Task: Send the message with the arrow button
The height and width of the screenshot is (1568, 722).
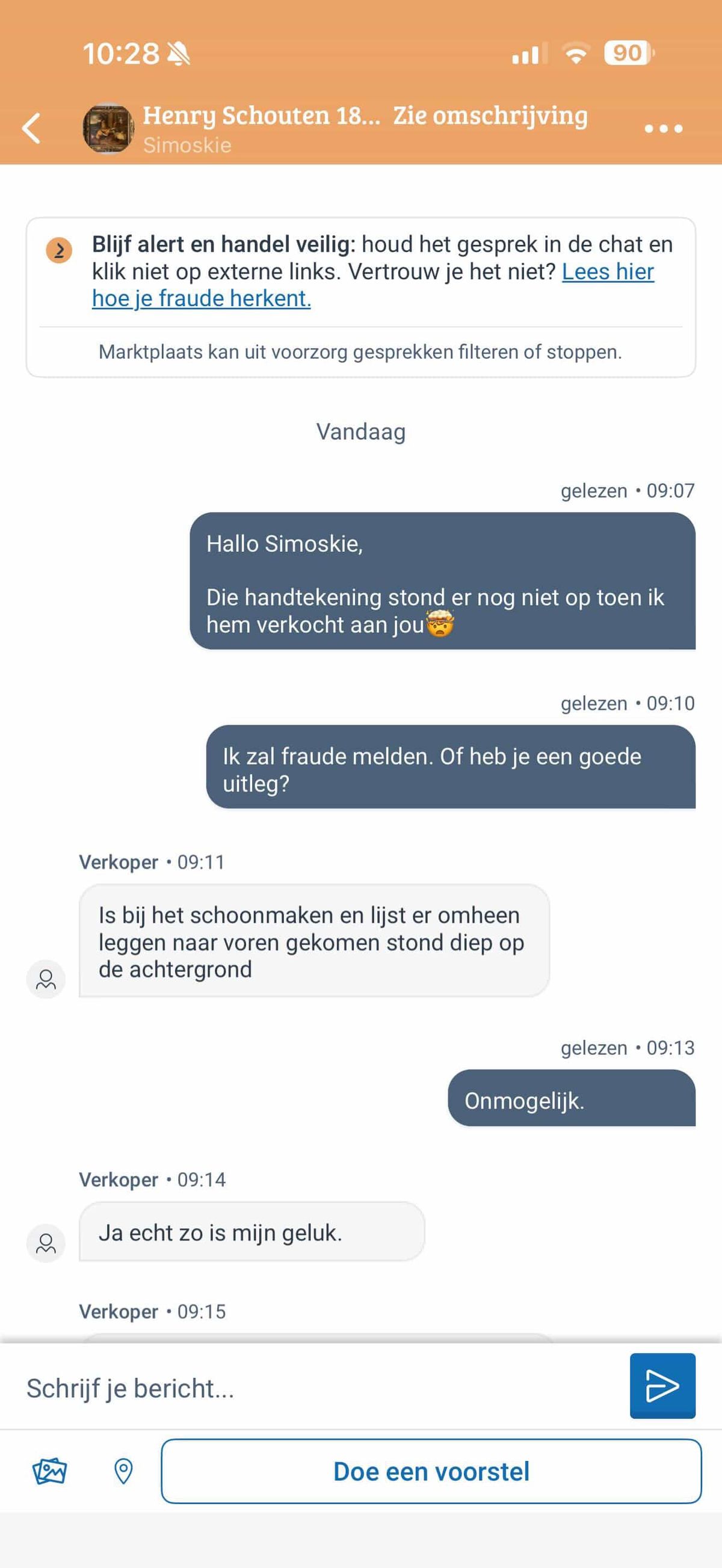Action: (x=662, y=1386)
